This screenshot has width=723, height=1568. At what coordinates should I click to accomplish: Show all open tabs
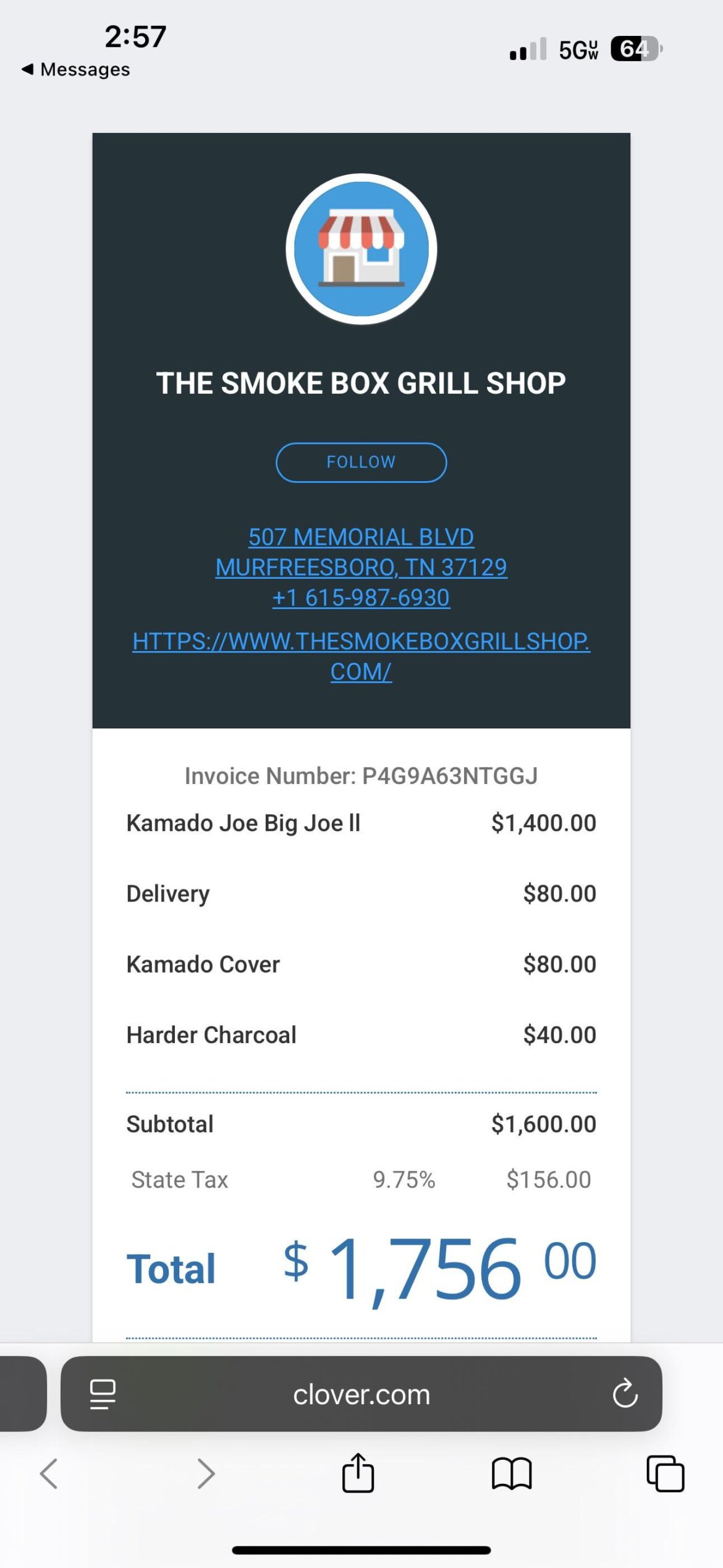click(665, 1473)
